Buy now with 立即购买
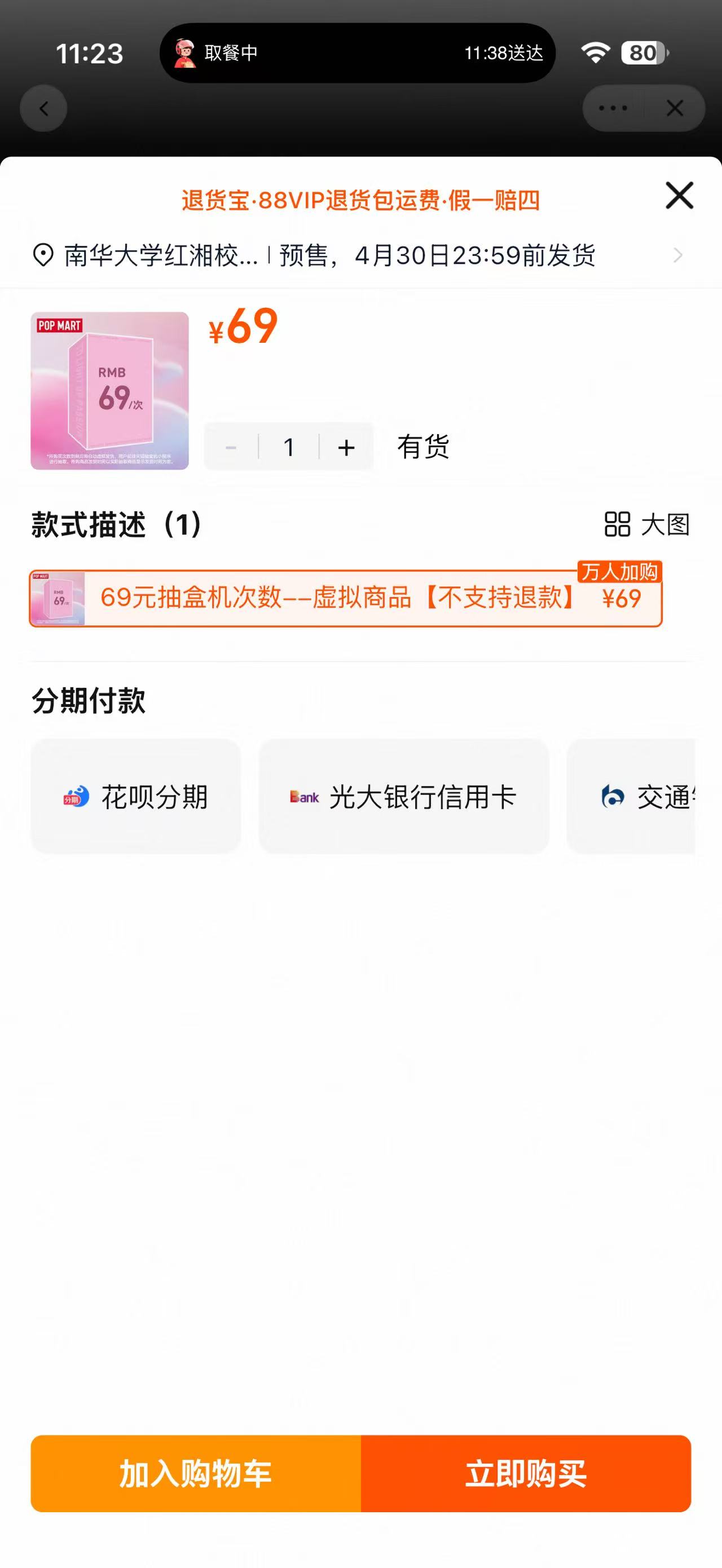Screen dimensions: 722x1568 [x=526, y=1474]
